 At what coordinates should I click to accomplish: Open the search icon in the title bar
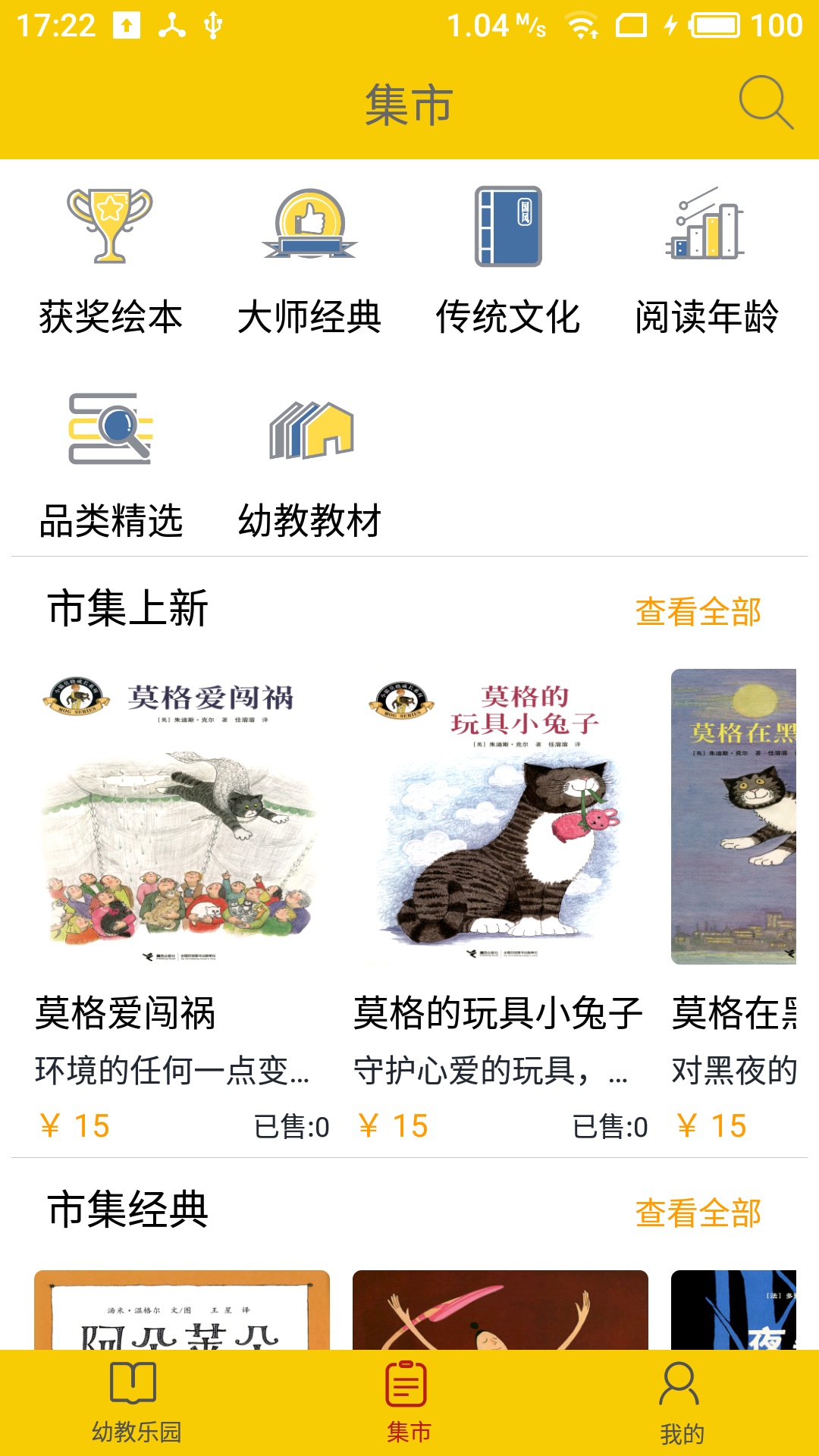coord(767,105)
